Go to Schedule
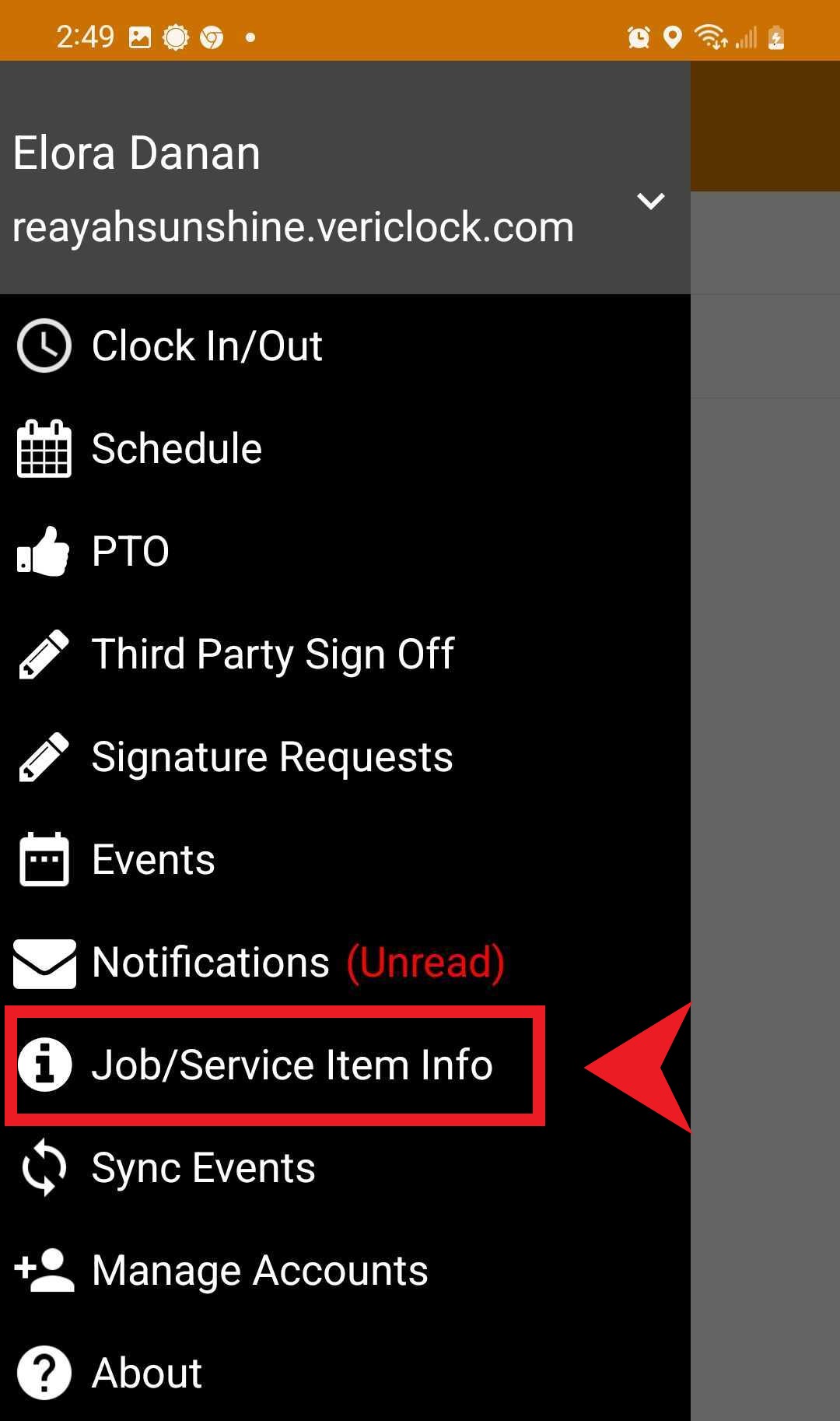Screen dimensions: 840x1421 pyautogui.click(x=345, y=448)
